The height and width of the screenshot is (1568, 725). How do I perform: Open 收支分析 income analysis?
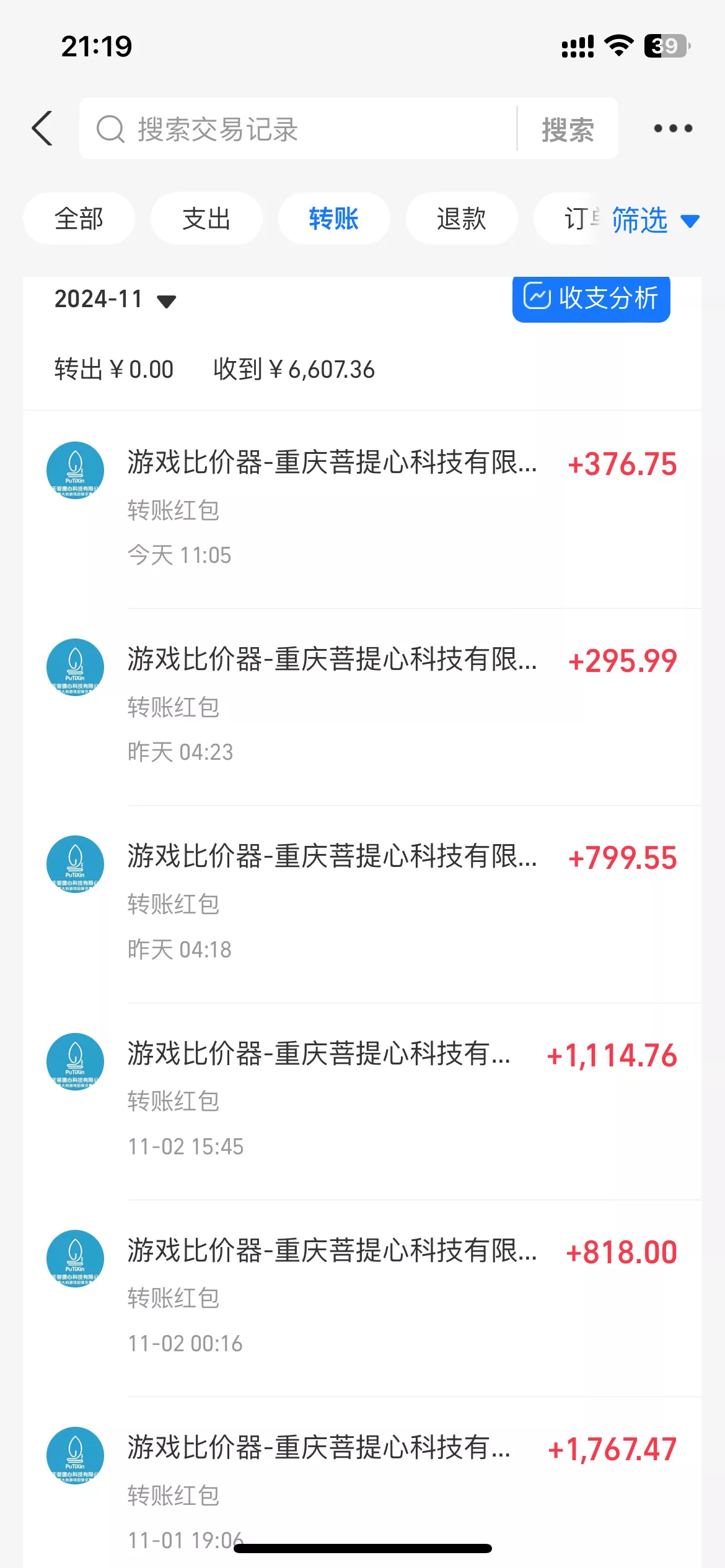coord(590,298)
